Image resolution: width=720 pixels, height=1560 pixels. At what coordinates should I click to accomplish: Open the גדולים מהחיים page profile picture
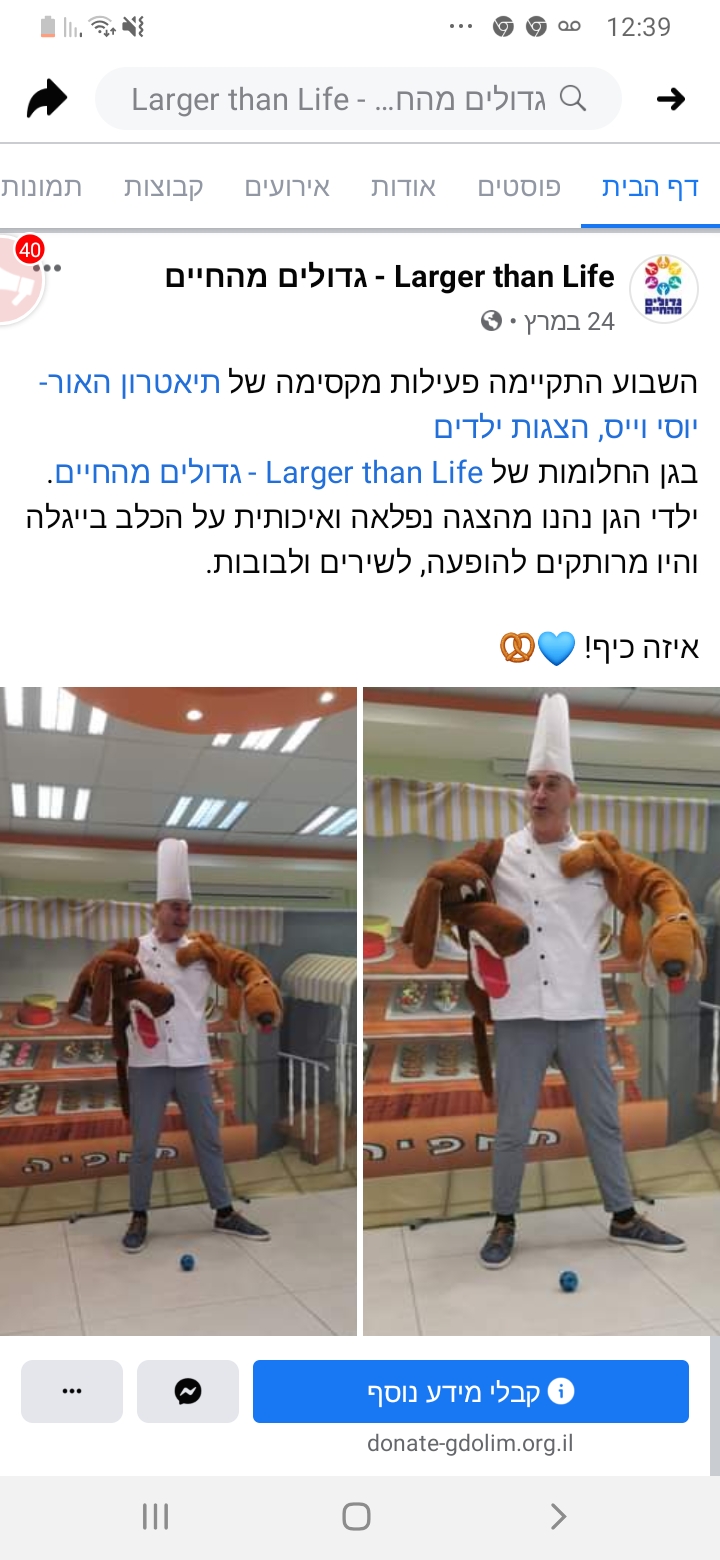[x=663, y=289]
